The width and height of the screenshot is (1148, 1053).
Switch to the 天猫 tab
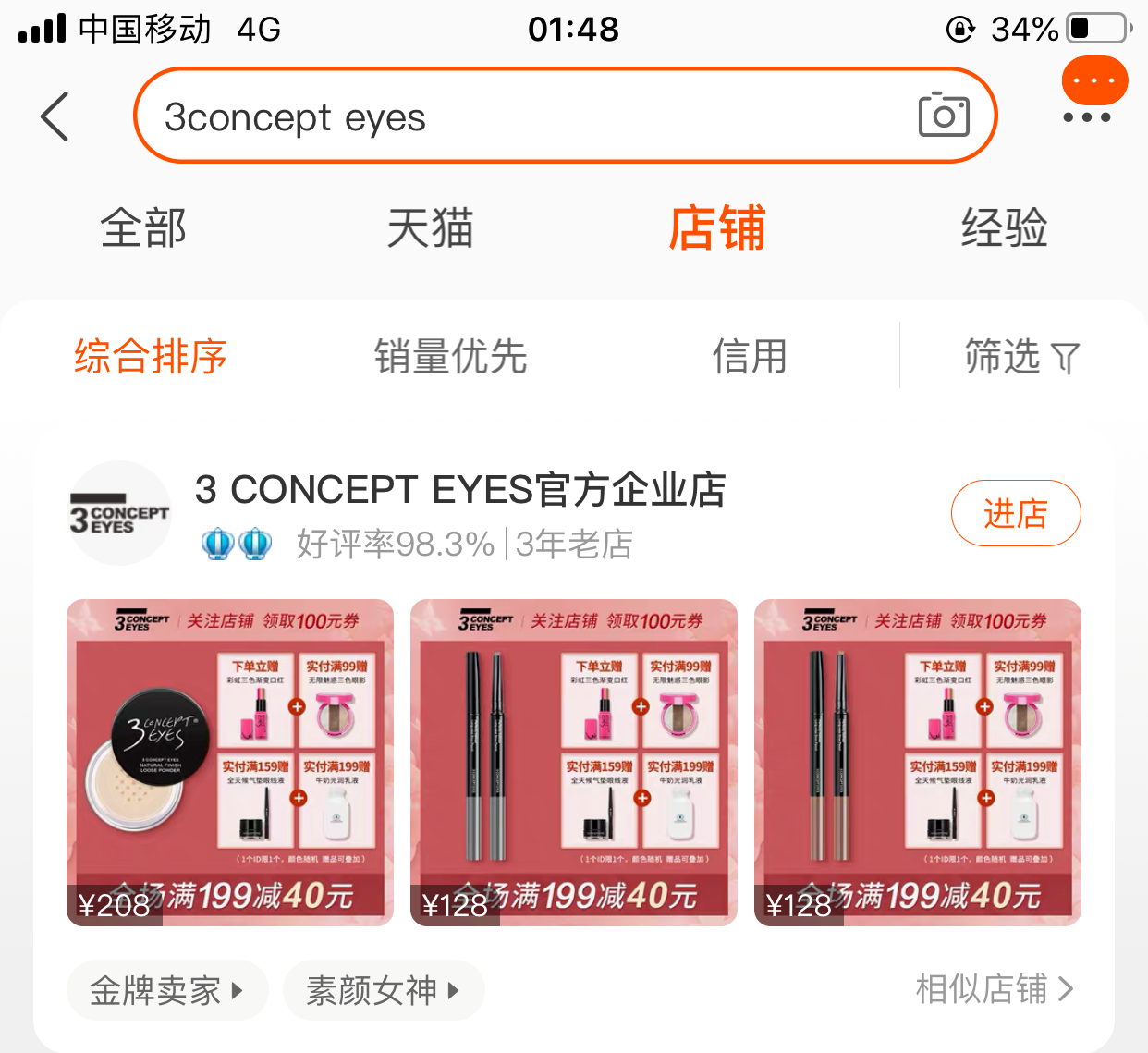pos(430,228)
